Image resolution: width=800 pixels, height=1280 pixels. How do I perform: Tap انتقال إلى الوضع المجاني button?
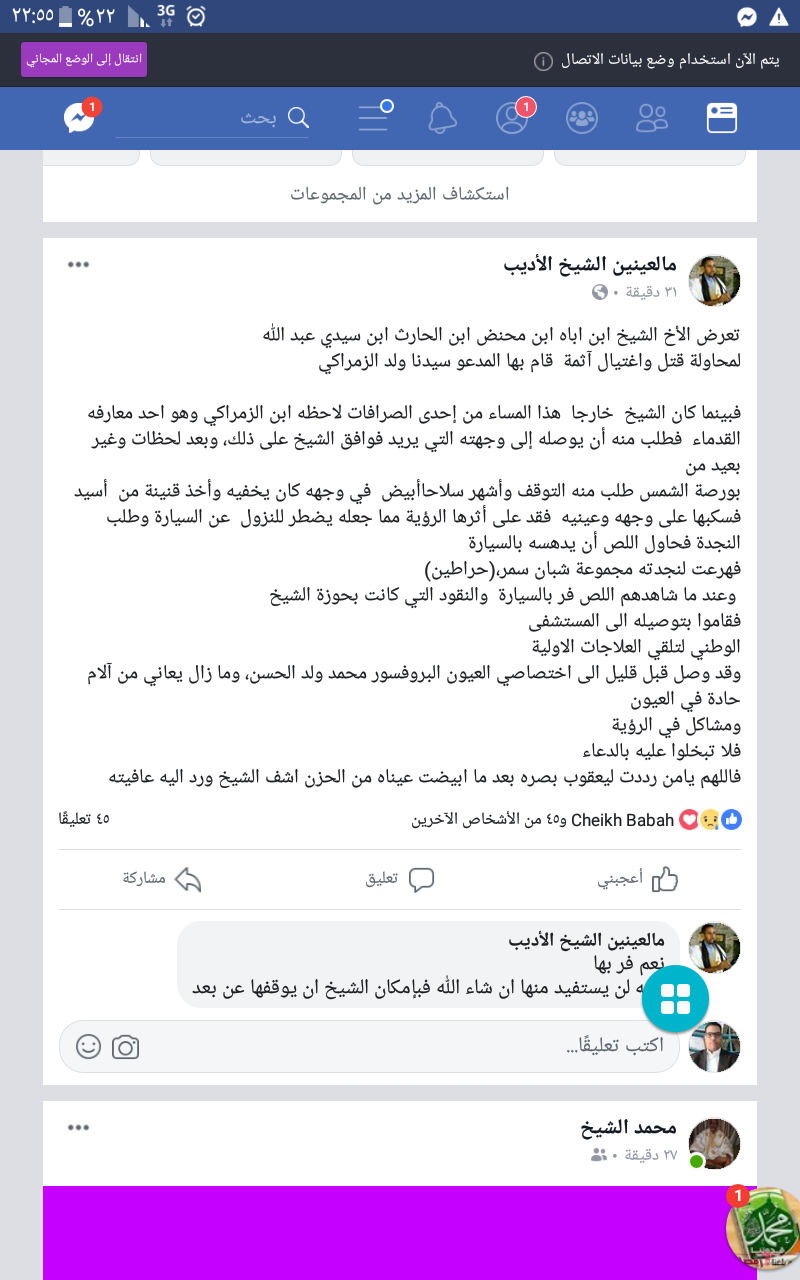(x=84, y=59)
